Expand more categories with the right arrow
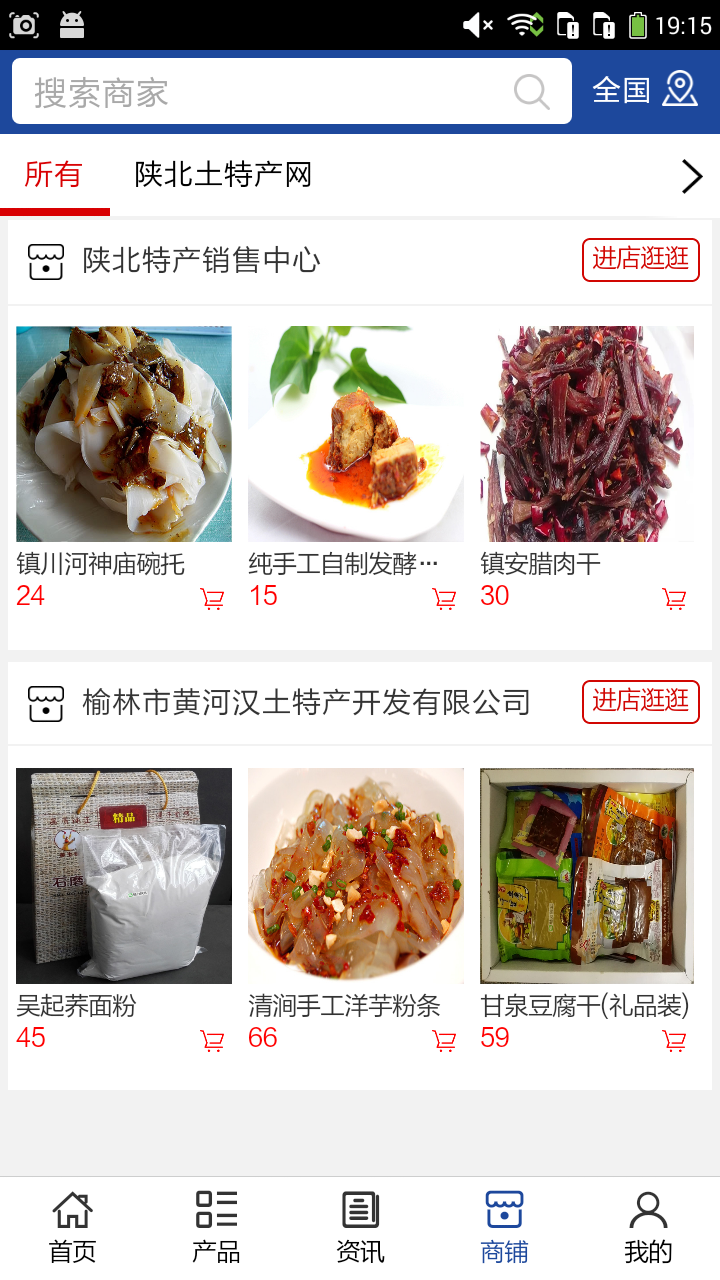The height and width of the screenshot is (1280, 720). (691, 176)
